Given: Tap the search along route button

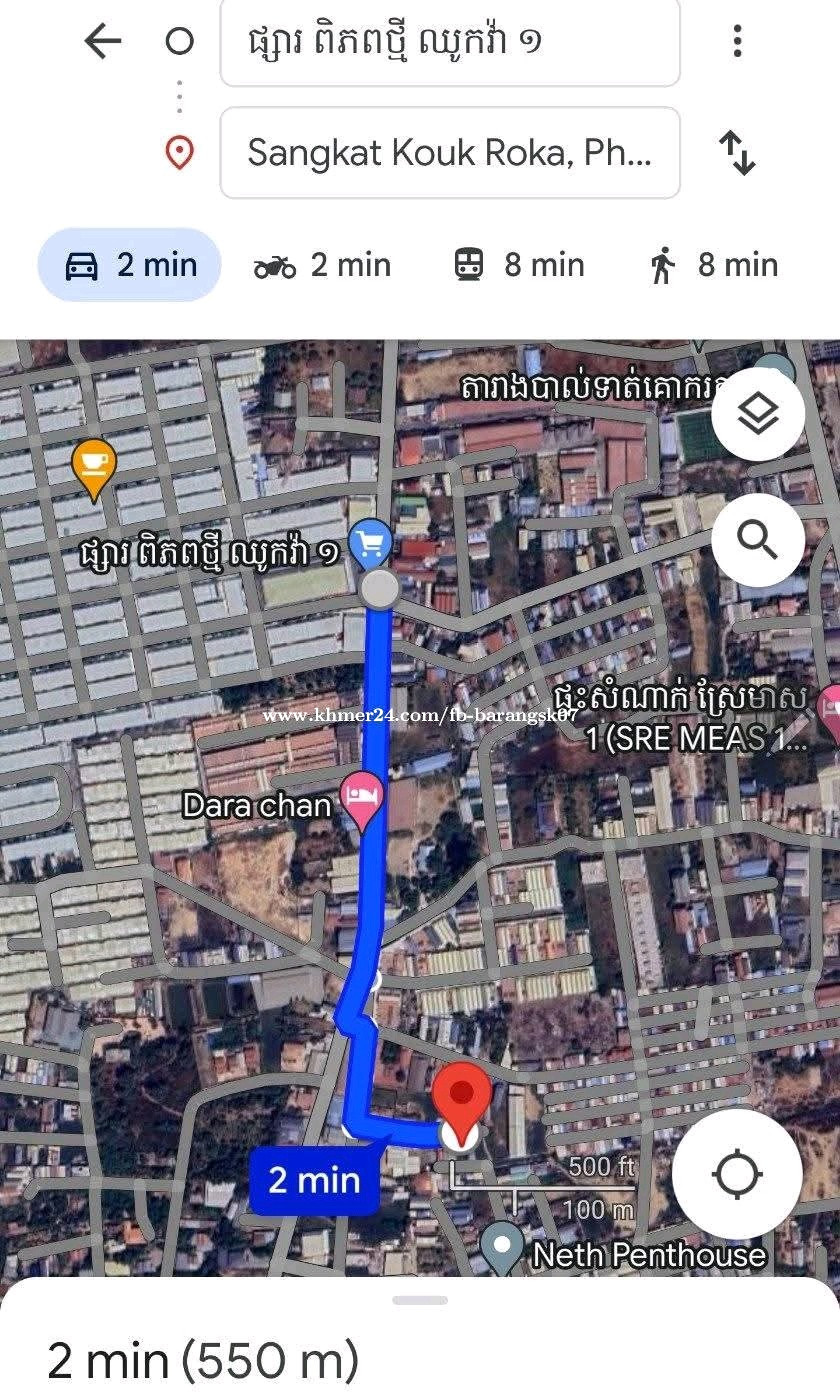Looking at the screenshot, I should [758, 540].
